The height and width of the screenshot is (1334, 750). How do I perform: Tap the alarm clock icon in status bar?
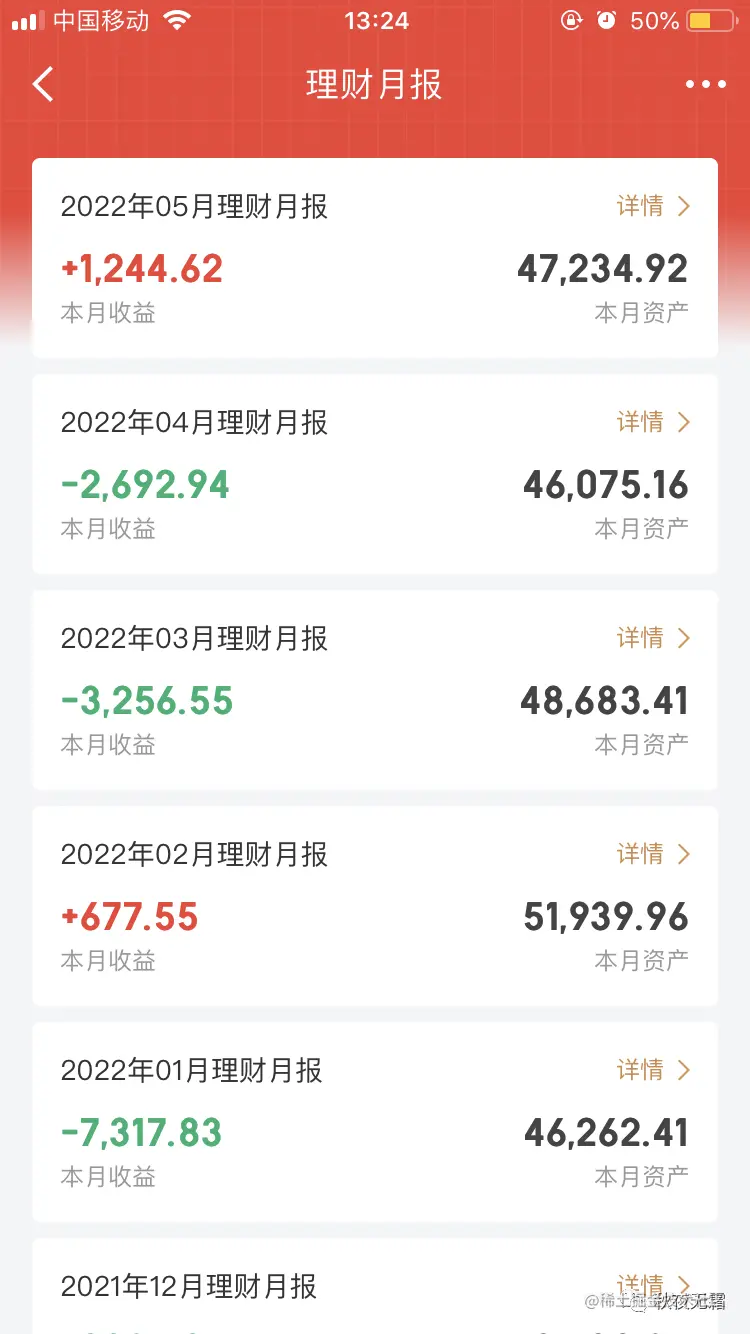click(x=608, y=20)
